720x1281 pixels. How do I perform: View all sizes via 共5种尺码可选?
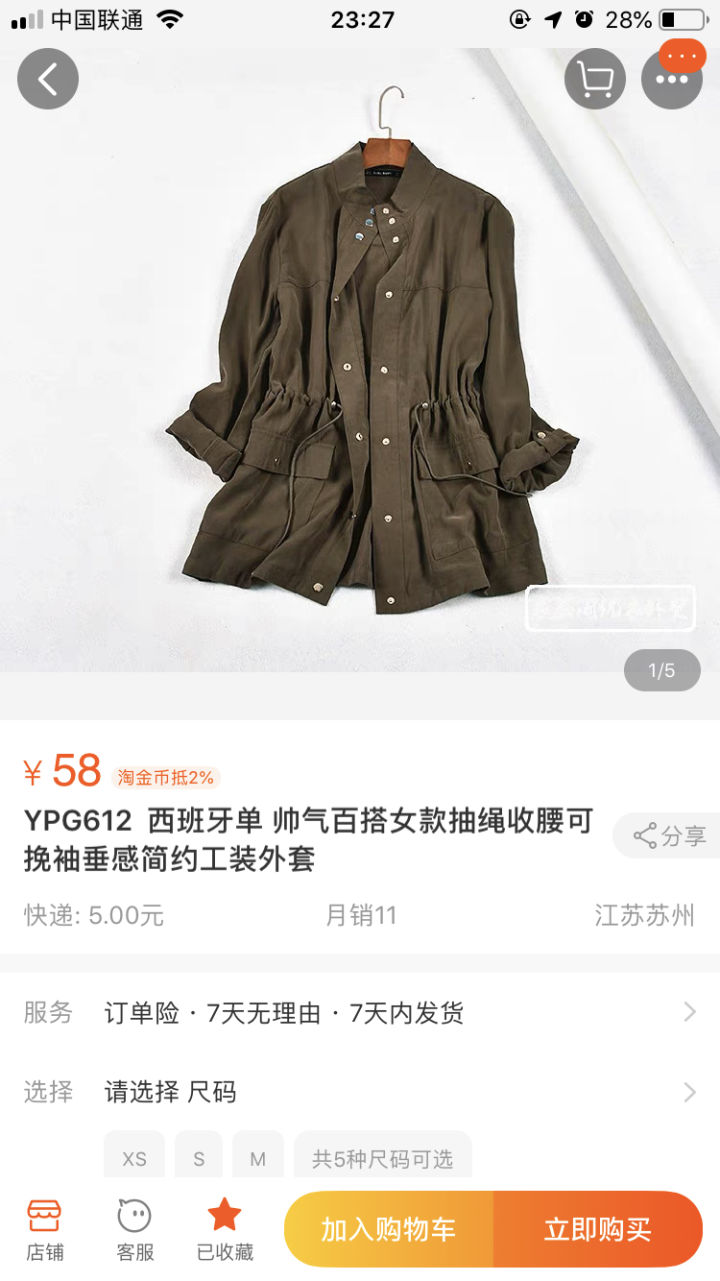tap(382, 1158)
